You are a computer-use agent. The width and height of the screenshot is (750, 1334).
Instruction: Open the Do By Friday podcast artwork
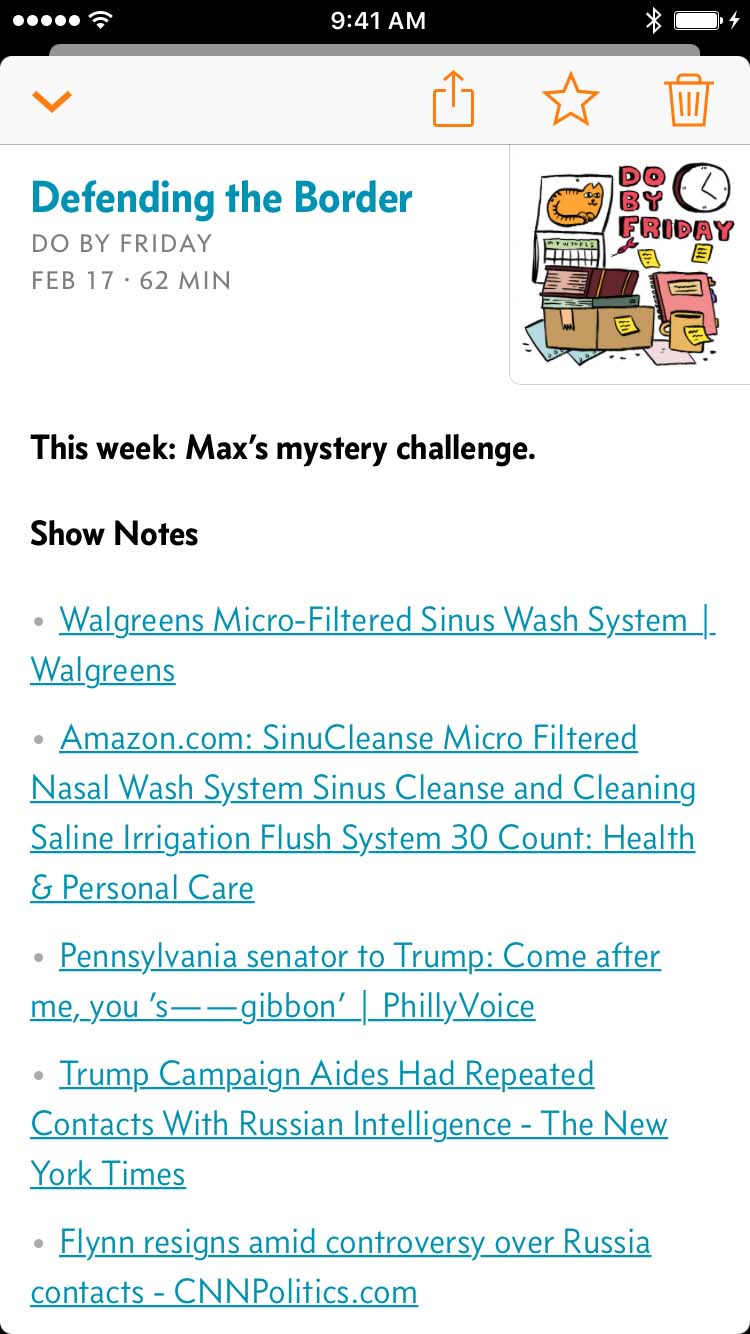(630, 265)
